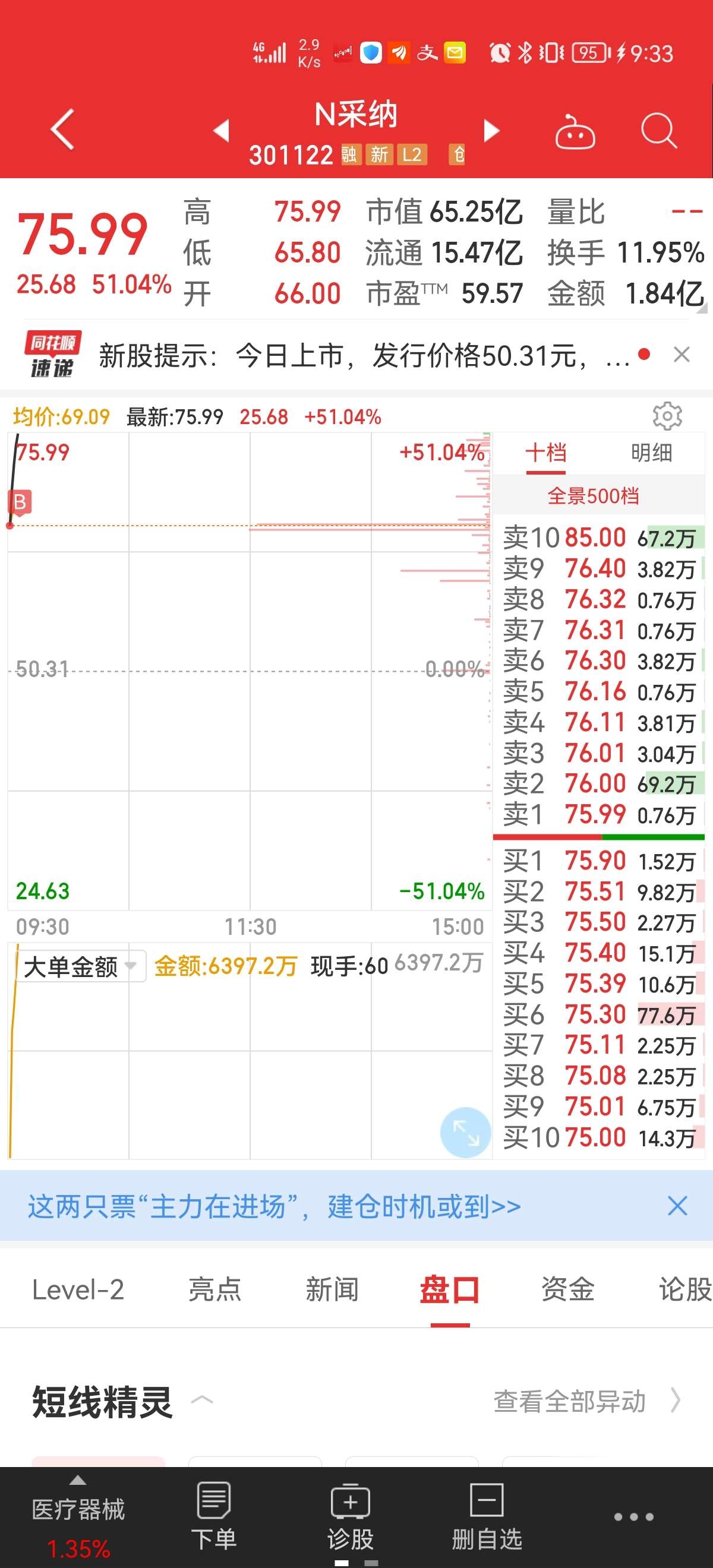
Task: Dismiss the blue 主力在进场 banner
Action: pyautogui.click(x=677, y=1206)
